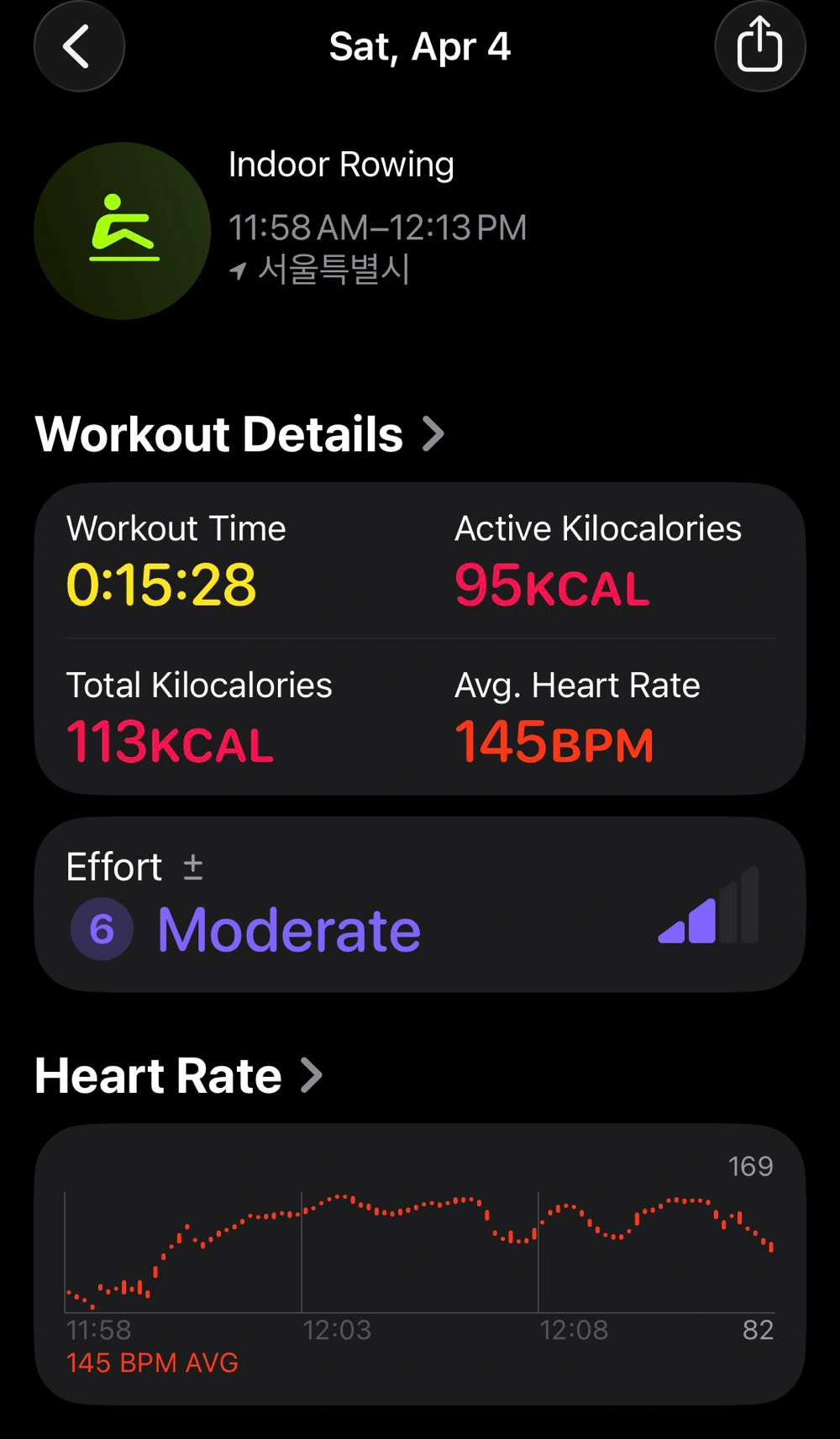Adjust the Effort rating
Image resolution: width=840 pixels, height=1439 pixels.
(420, 904)
